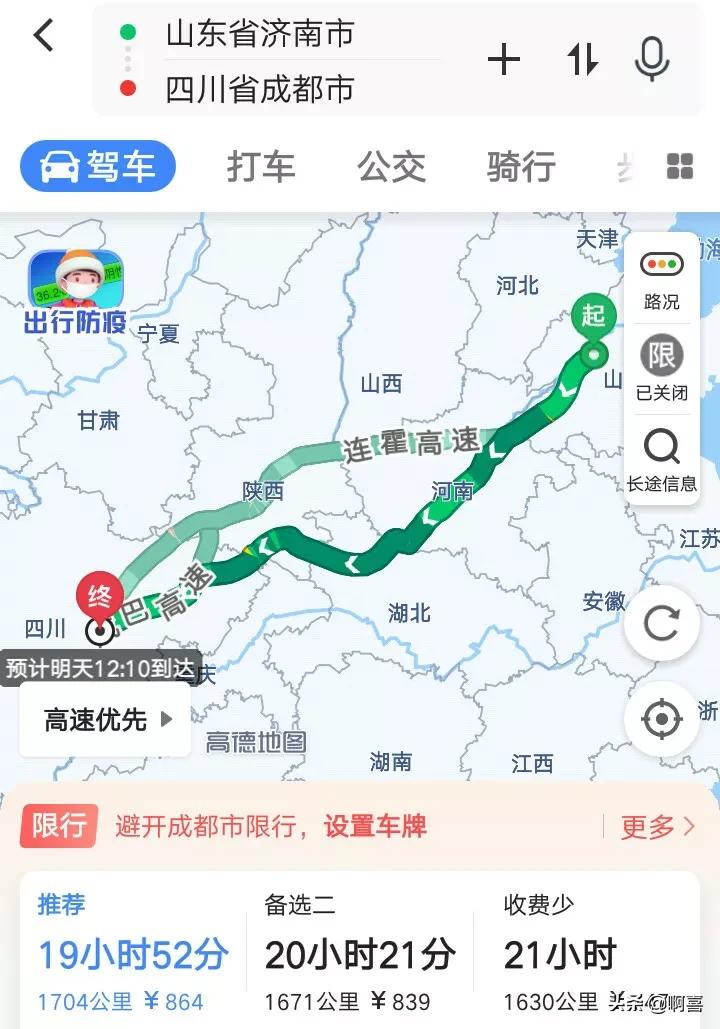Swap origin and destination with the reorder icon
720x1029 pixels.
(x=582, y=61)
